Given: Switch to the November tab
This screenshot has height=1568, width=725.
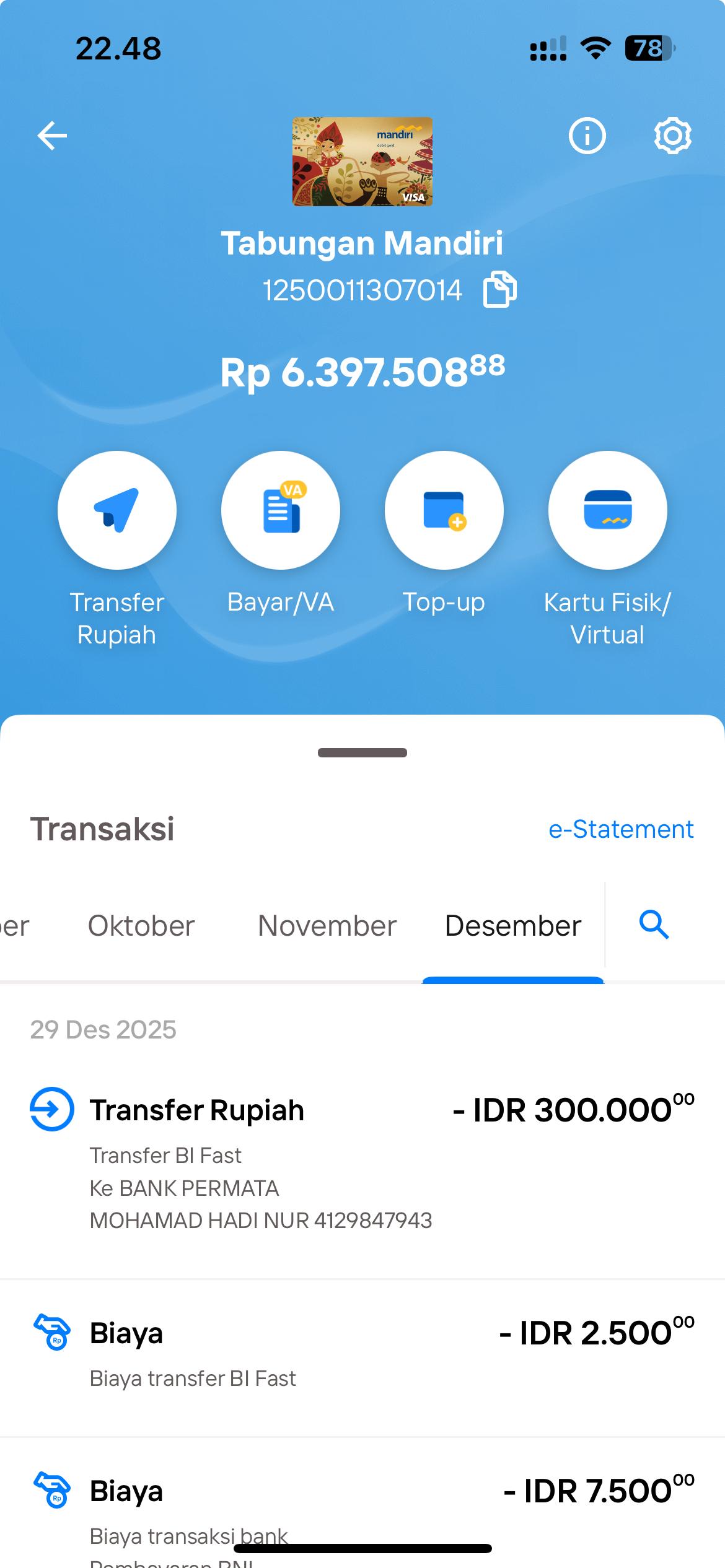Looking at the screenshot, I should (x=327, y=926).
